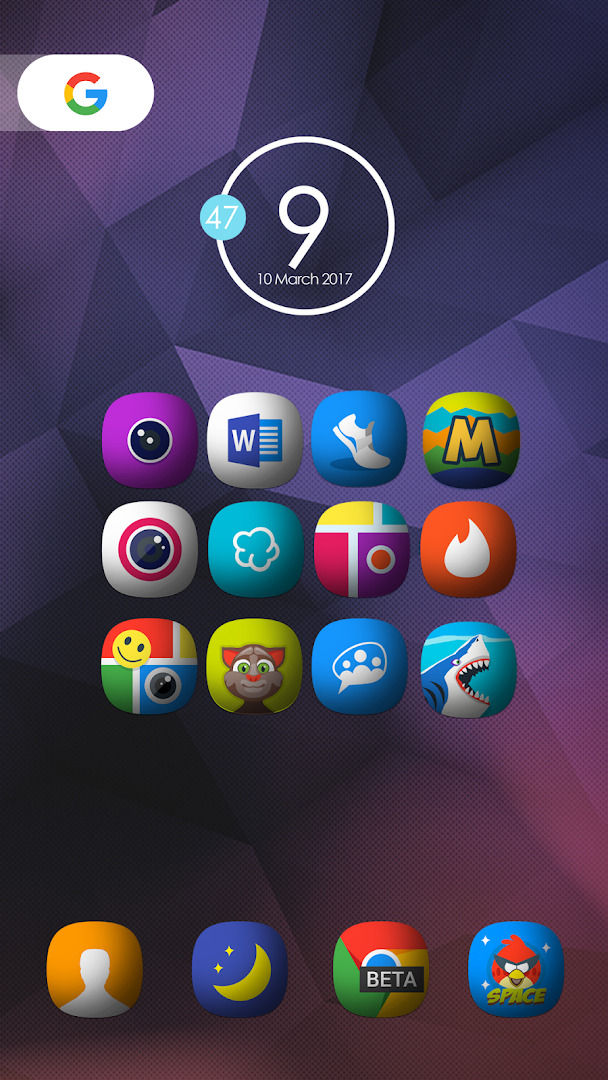This screenshot has width=608, height=1080.
Task: Open Tinder flame icon
Action: 468,549
